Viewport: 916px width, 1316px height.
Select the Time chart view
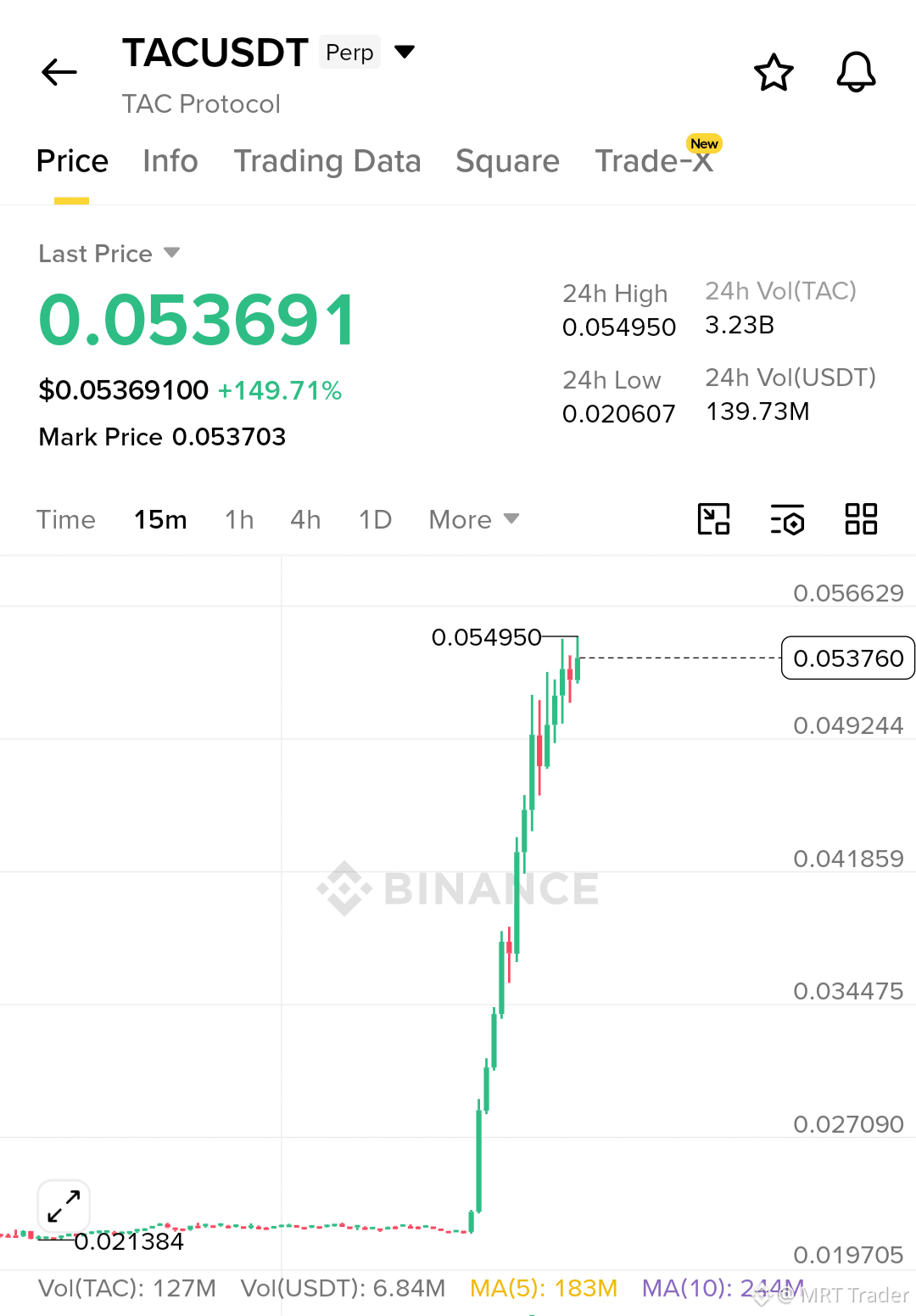pos(66,519)
